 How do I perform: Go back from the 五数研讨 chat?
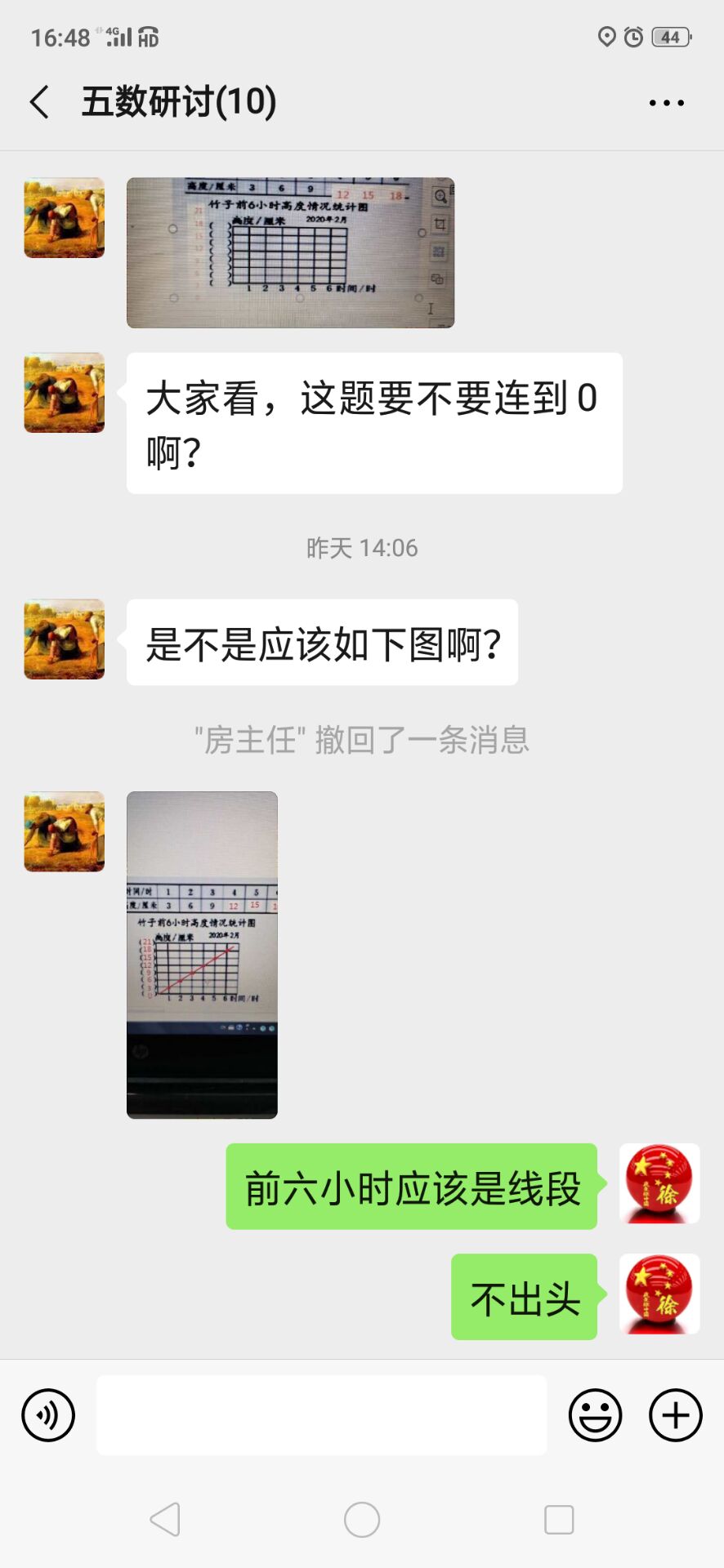click(39, 103)
